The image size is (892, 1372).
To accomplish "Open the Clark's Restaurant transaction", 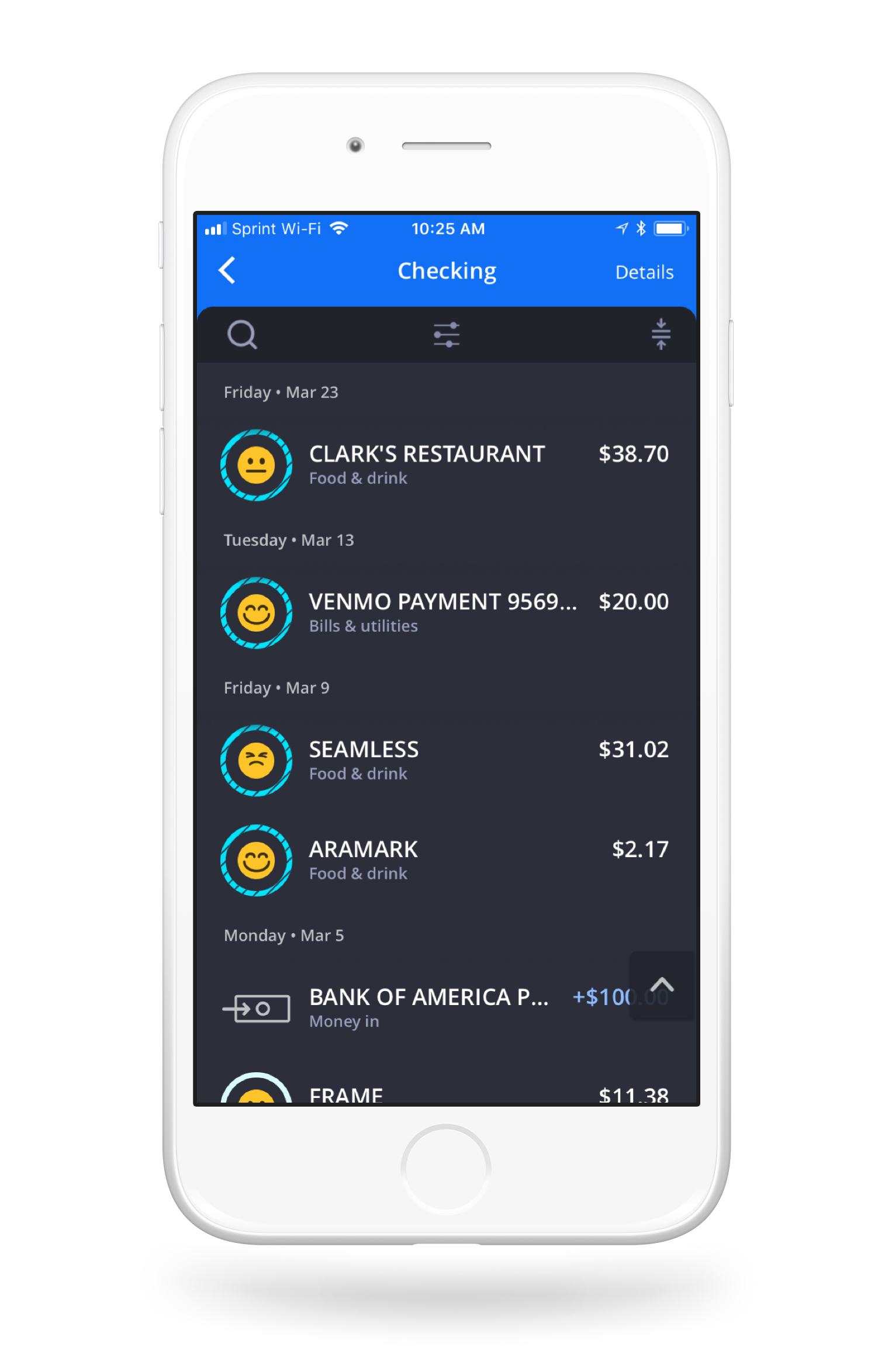I will click(x=446, y=465).
